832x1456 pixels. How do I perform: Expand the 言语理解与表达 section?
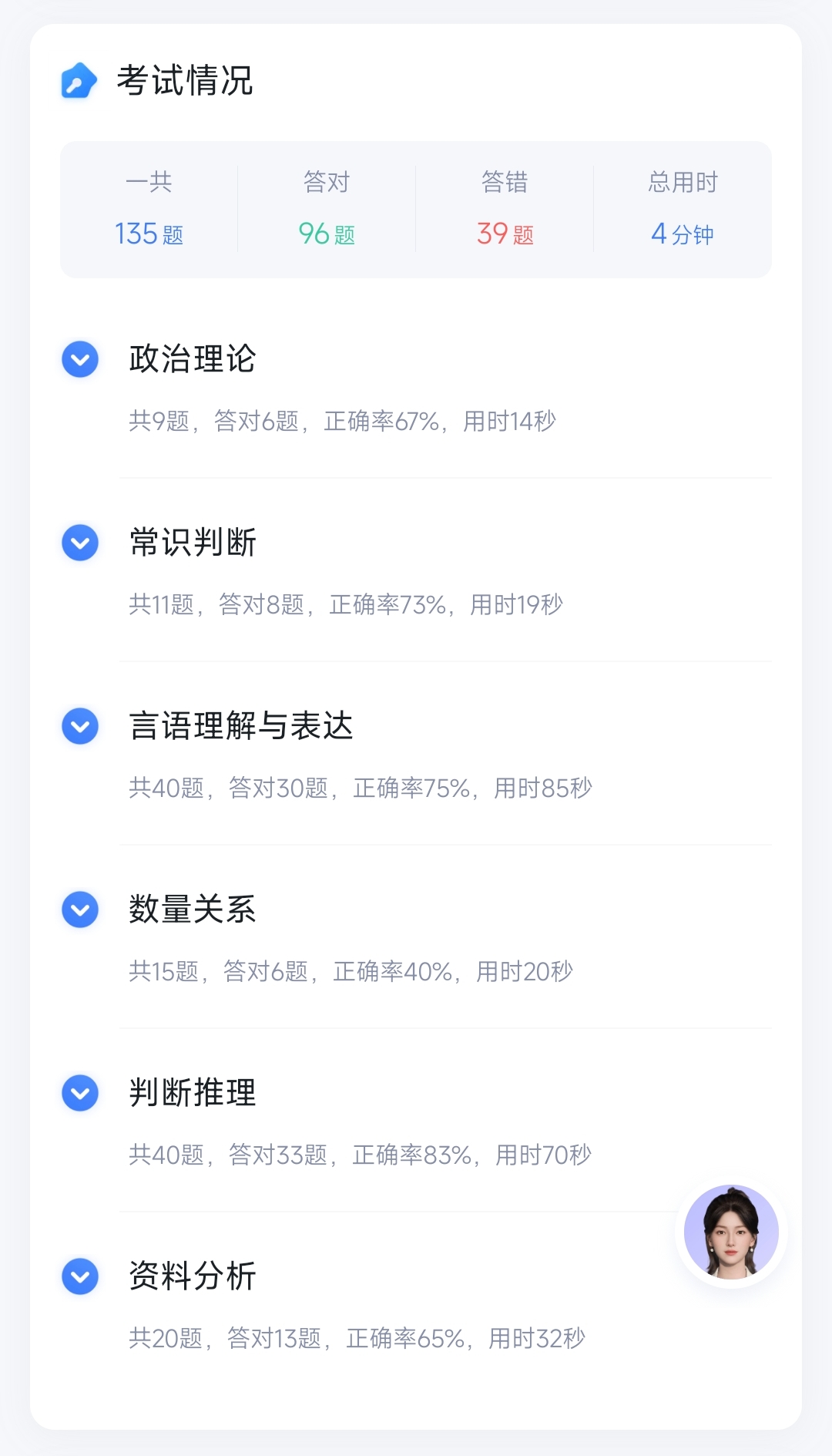coord(80,726)
